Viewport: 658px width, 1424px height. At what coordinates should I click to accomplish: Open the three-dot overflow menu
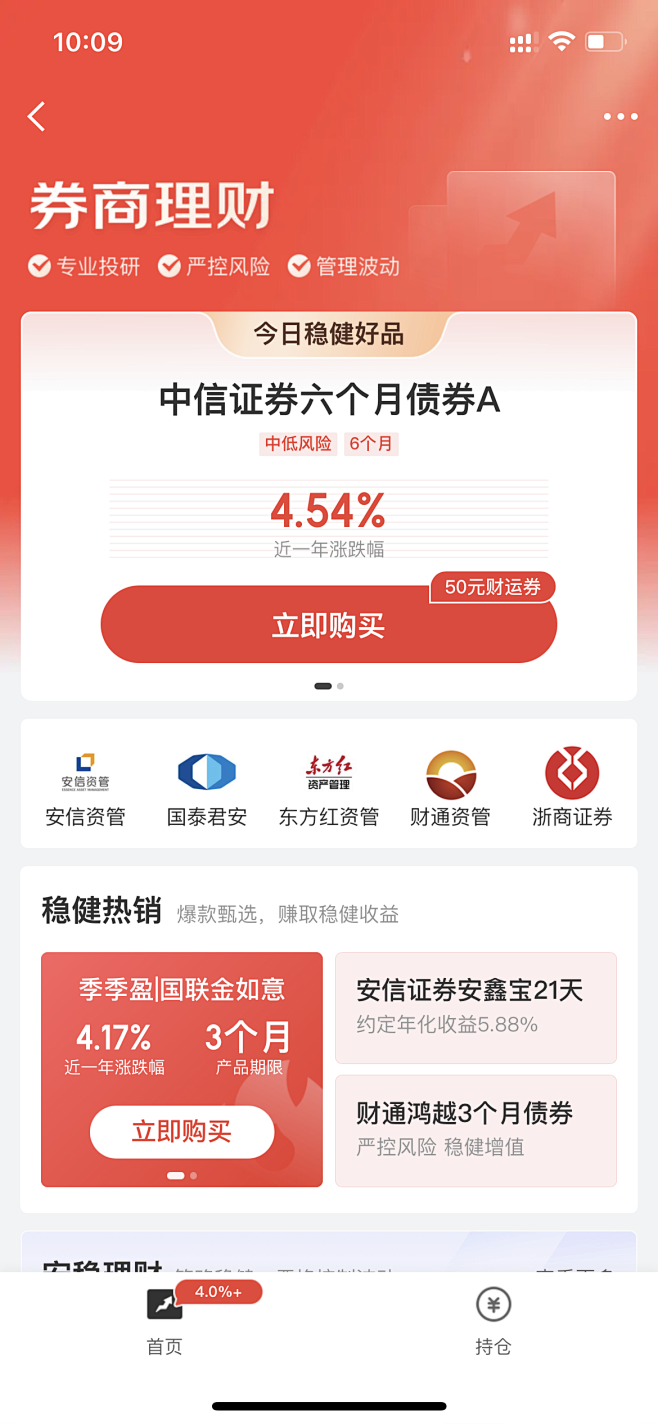coord(620,117)
